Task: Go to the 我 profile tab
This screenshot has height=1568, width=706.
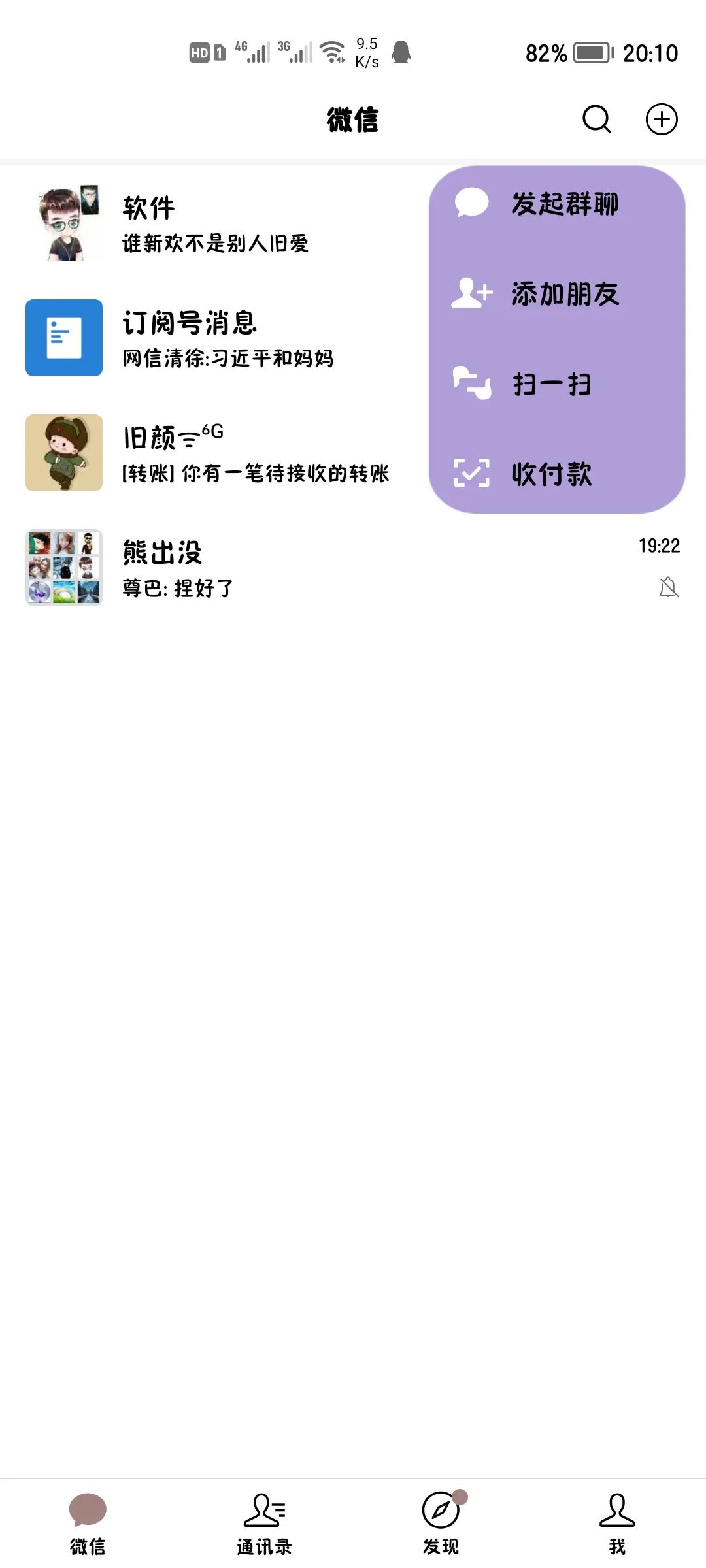Action: point(617,1524)
